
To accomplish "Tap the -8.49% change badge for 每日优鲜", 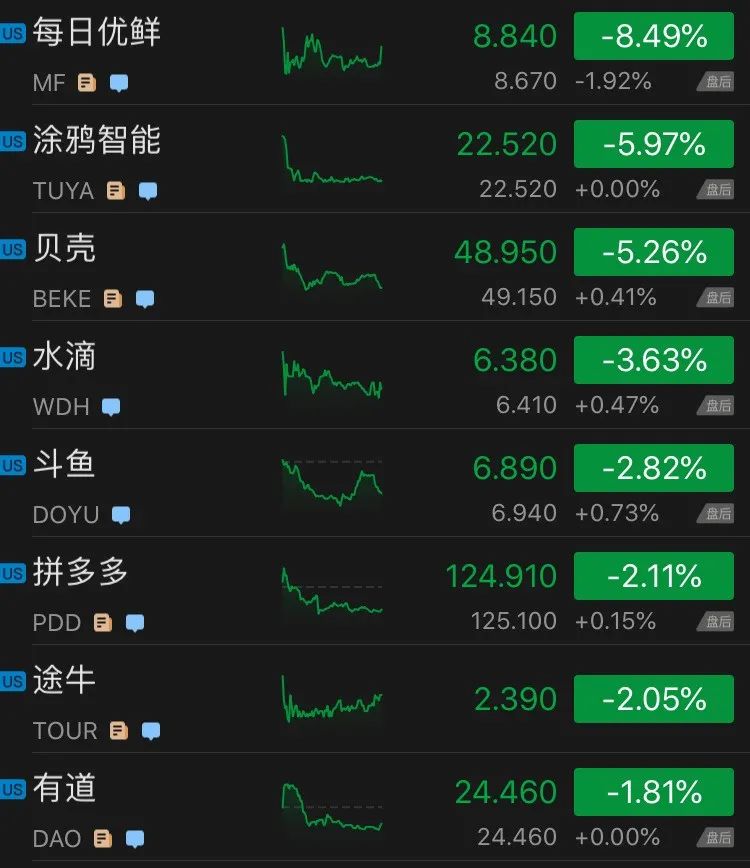I will [654, 37].
